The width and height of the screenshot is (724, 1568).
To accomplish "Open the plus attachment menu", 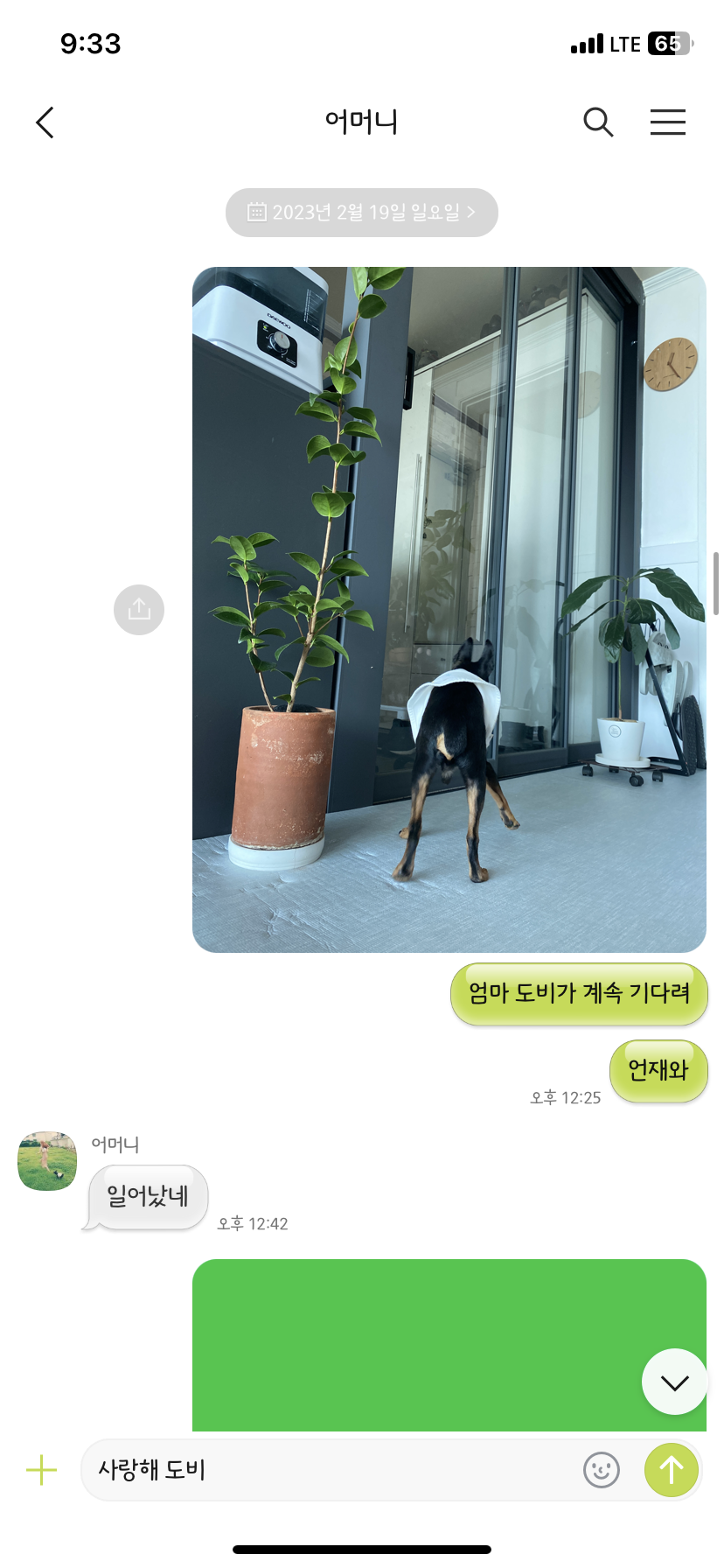I will point(41,1470).
